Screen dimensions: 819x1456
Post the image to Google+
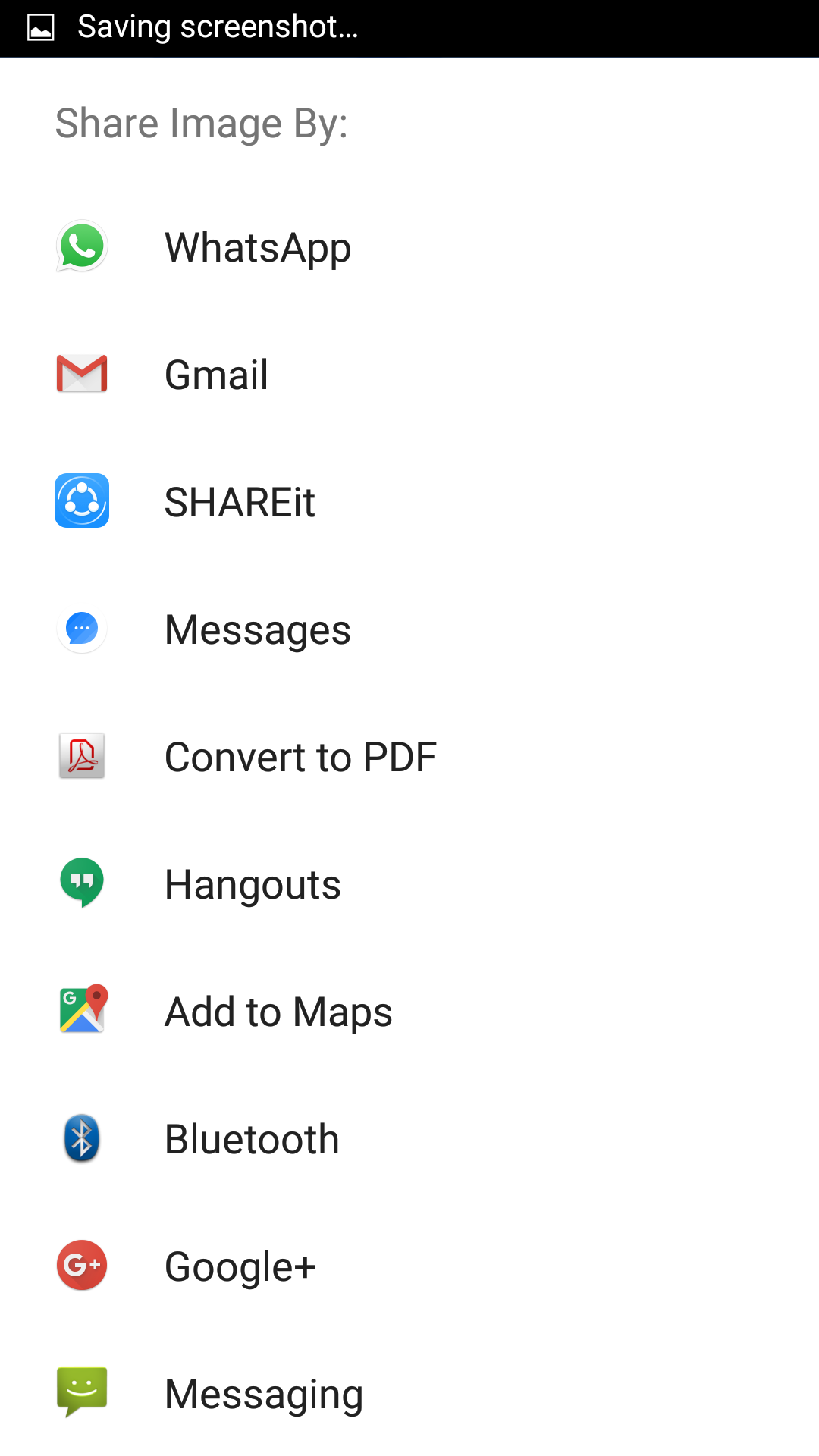(x=240, y=1266)
